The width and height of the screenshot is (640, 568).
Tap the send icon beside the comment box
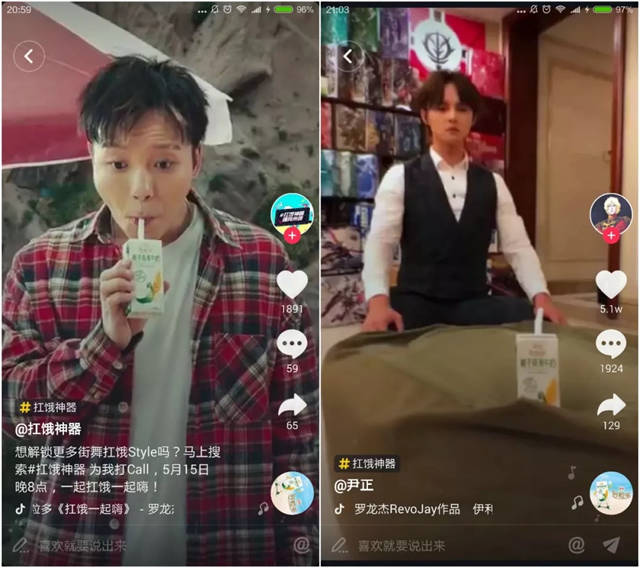(x=611, y=545)
